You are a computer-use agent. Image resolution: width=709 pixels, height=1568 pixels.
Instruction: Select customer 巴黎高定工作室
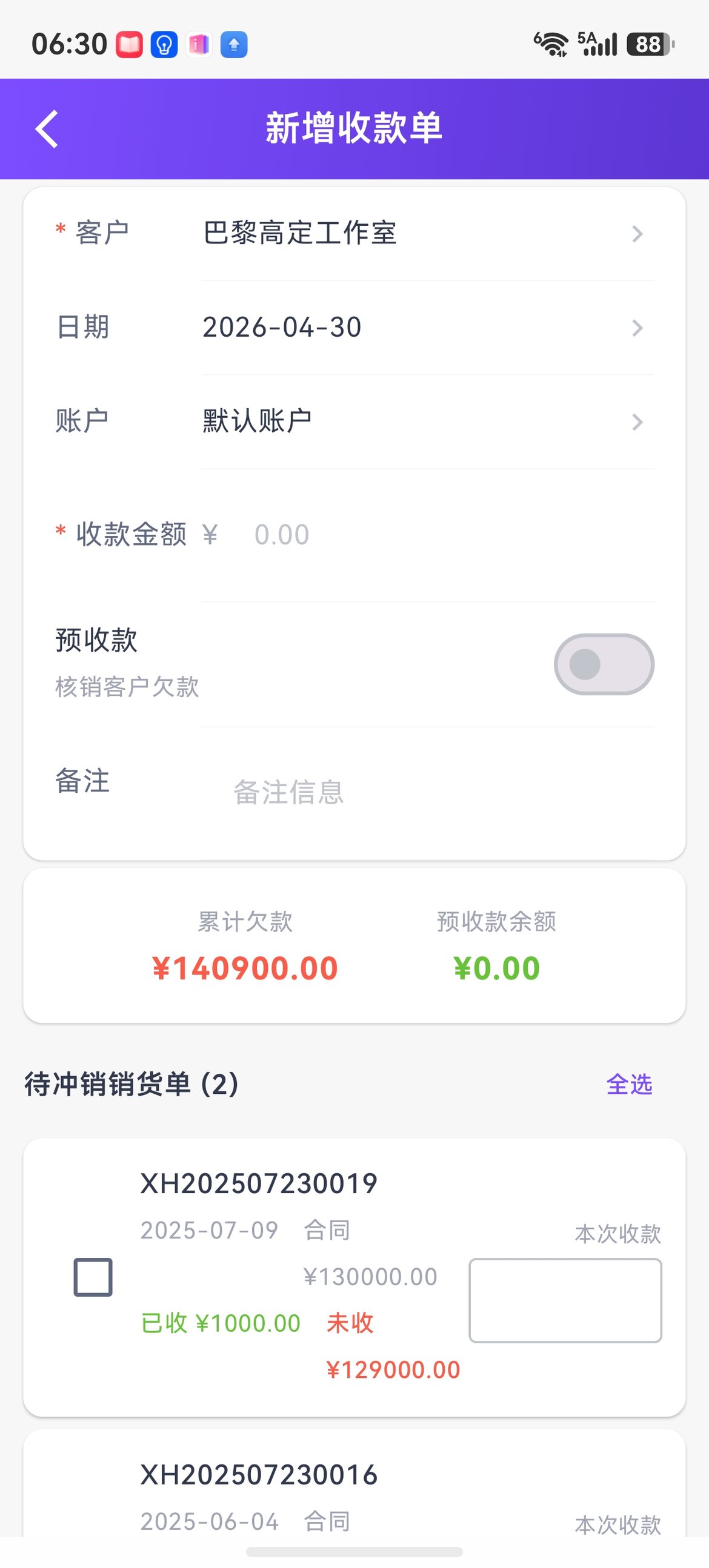(x=300, y=234)
